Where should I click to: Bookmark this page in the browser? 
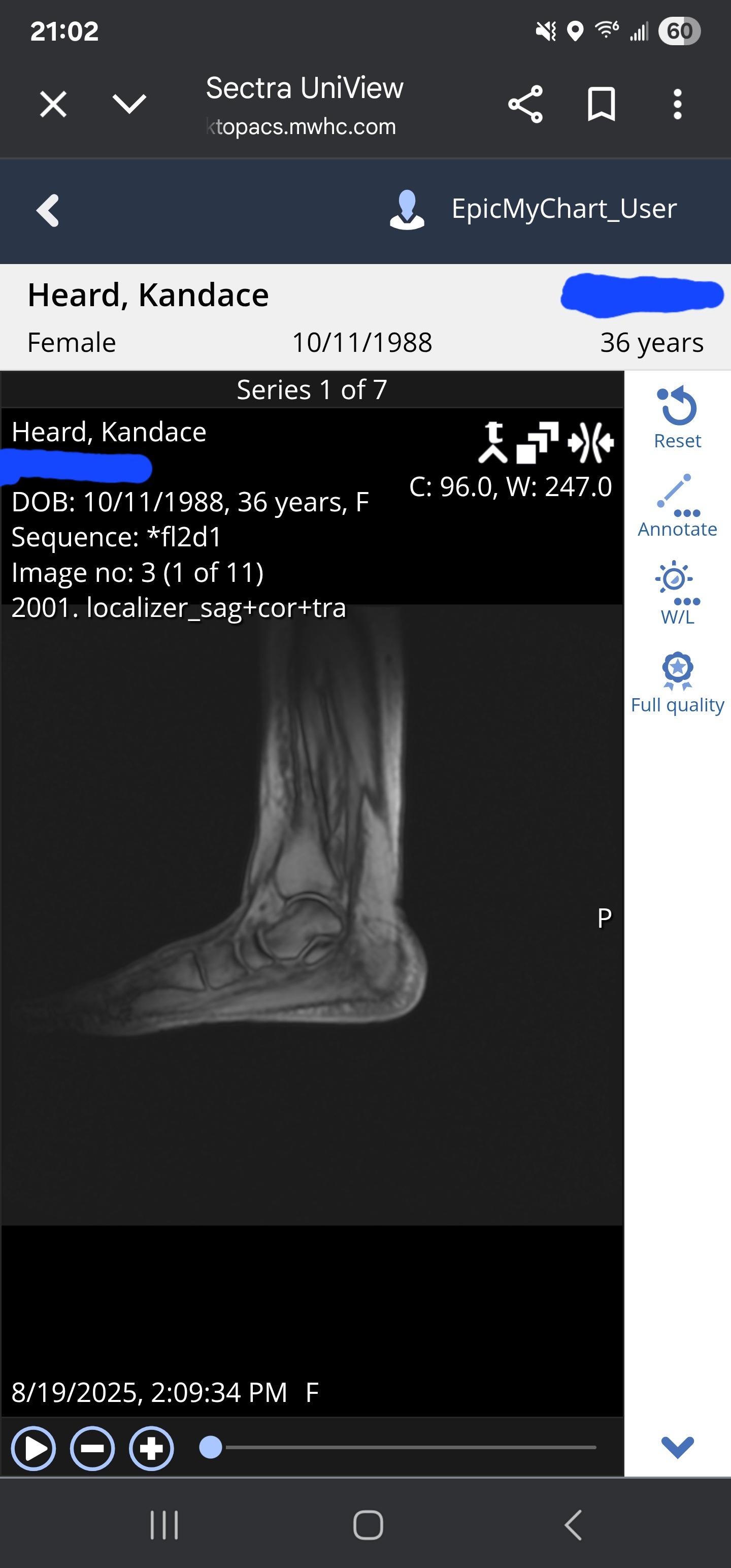pos(601,104)
